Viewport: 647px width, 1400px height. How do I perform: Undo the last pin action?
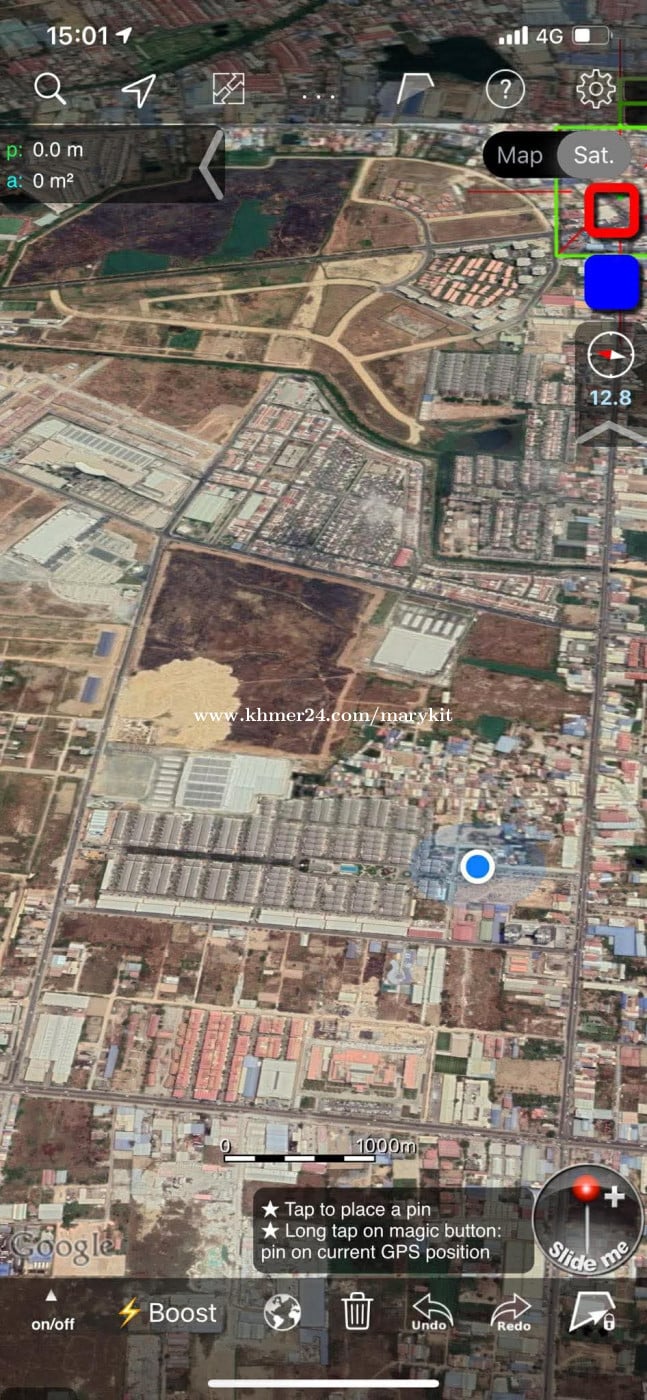[x=431, y=1312]
